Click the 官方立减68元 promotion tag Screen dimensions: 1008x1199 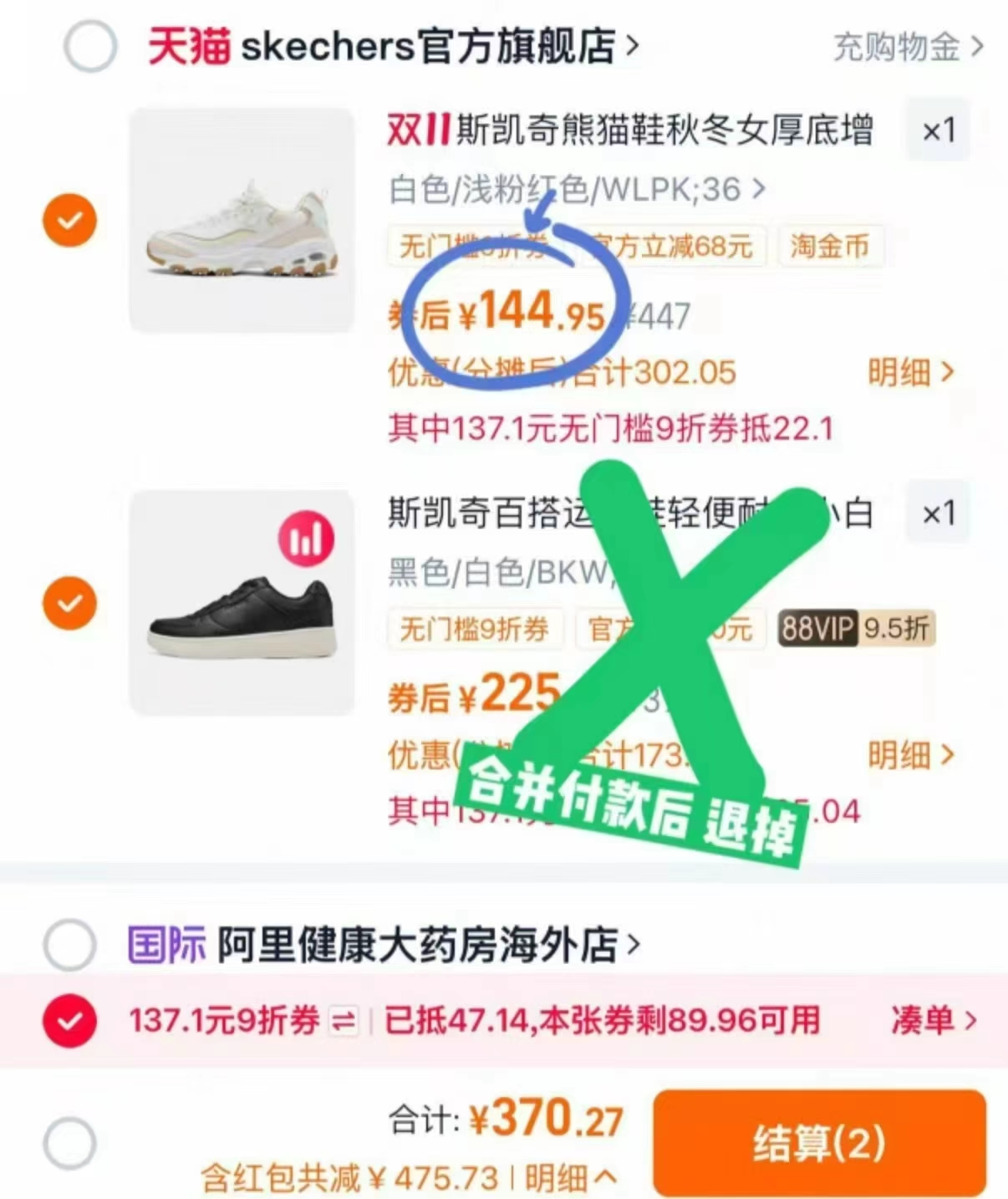(673, 247)
